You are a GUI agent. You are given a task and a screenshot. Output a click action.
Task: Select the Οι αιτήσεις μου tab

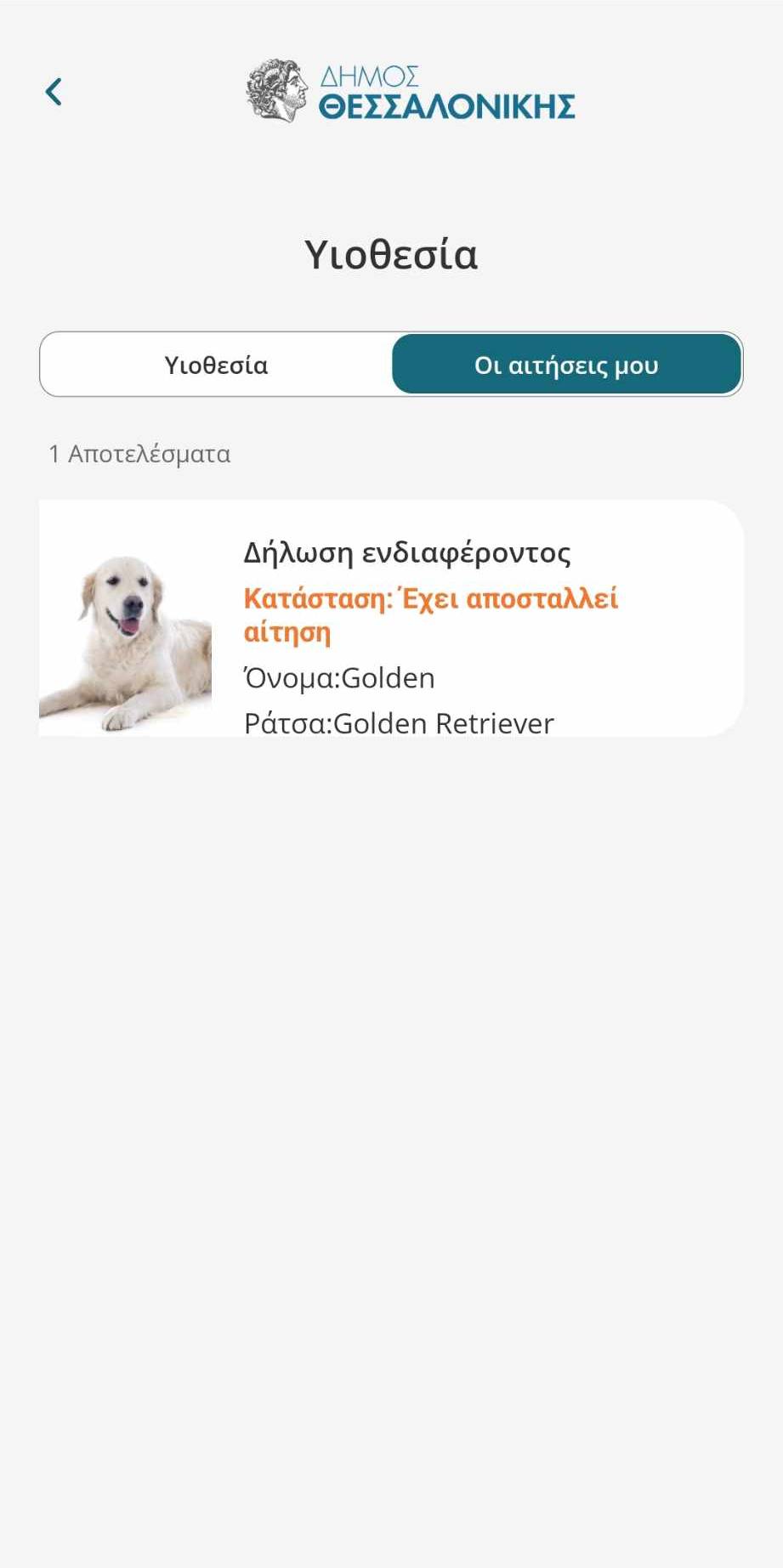coord(566,365)
